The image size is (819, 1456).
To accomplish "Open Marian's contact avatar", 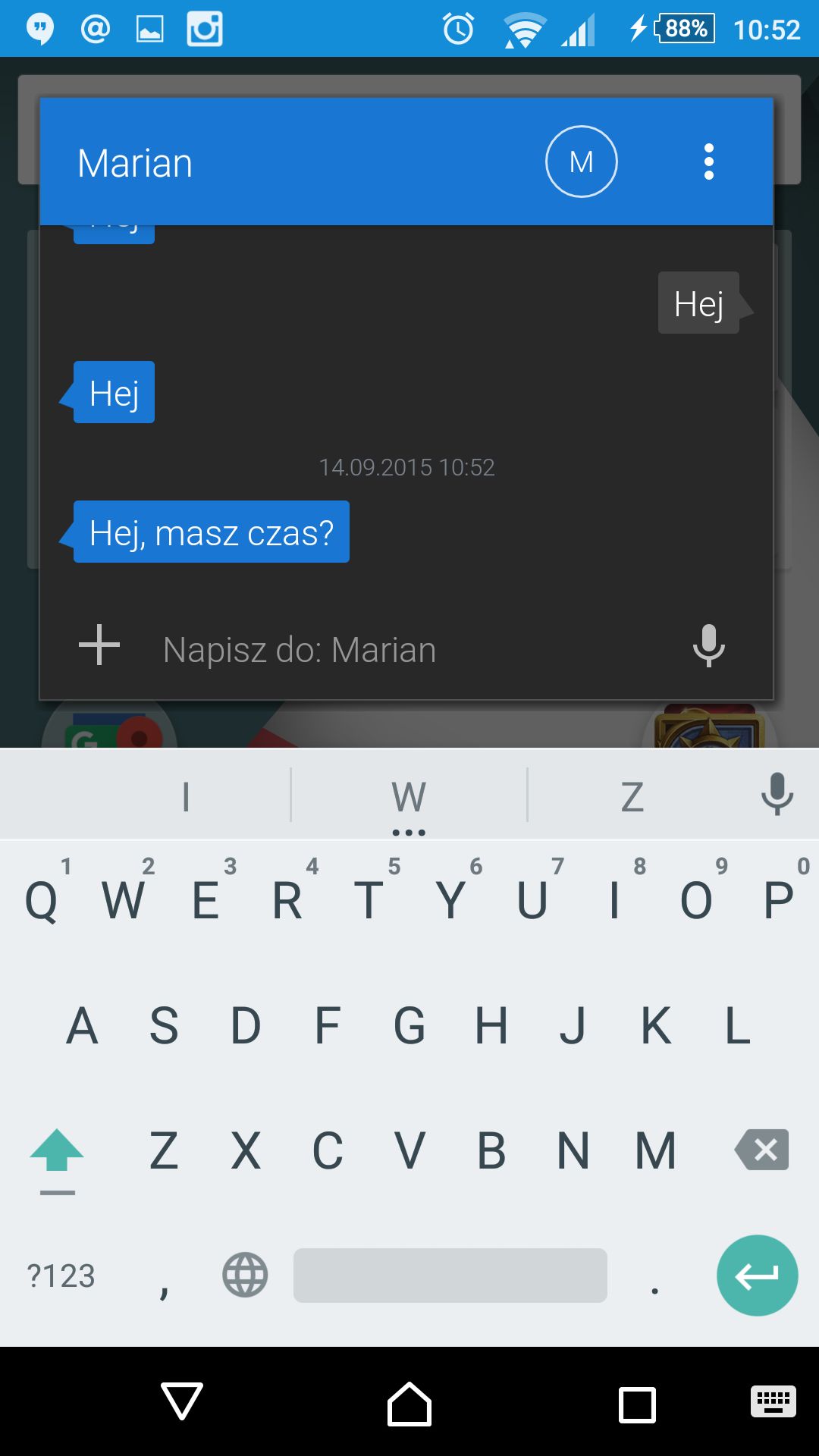I will (x=581, y=162).
